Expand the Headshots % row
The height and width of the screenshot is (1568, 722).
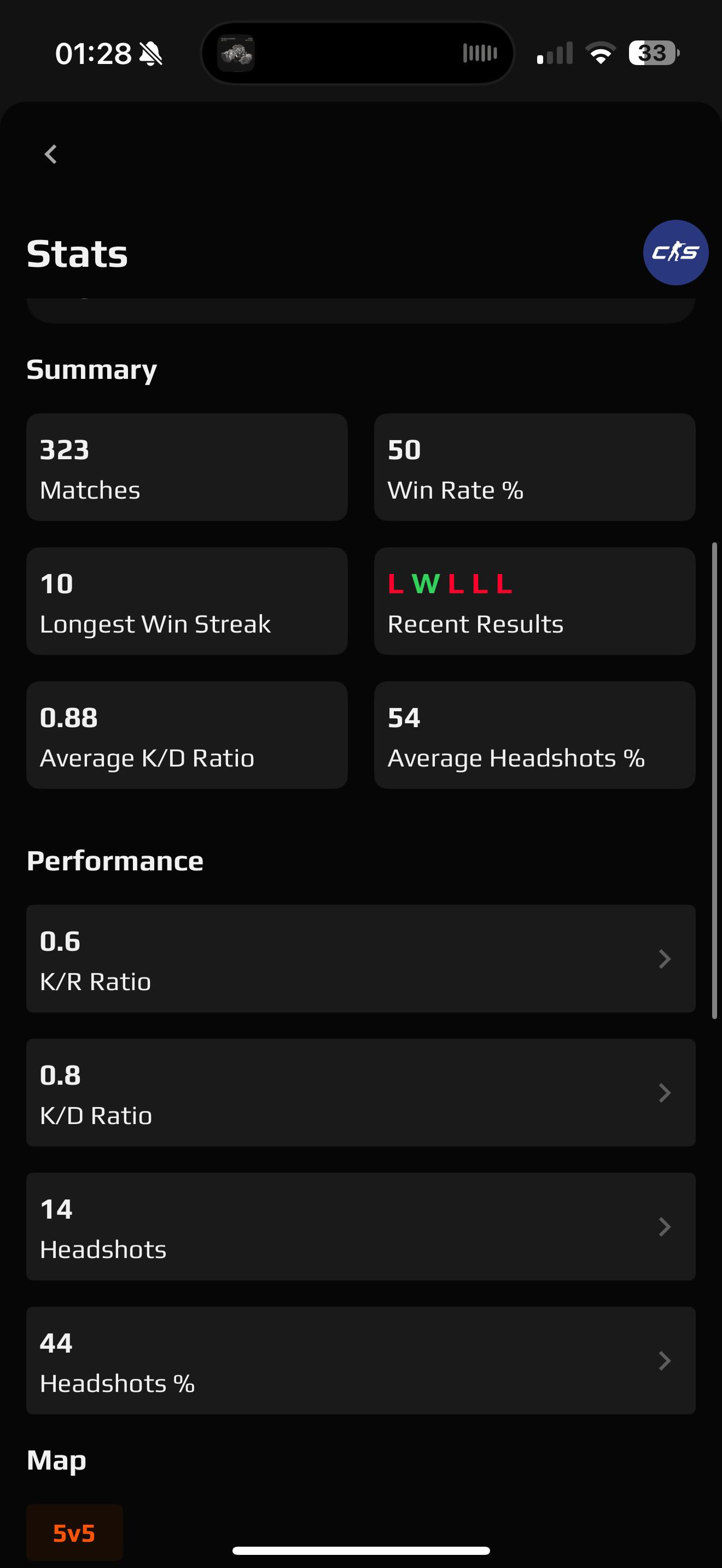361,1360
